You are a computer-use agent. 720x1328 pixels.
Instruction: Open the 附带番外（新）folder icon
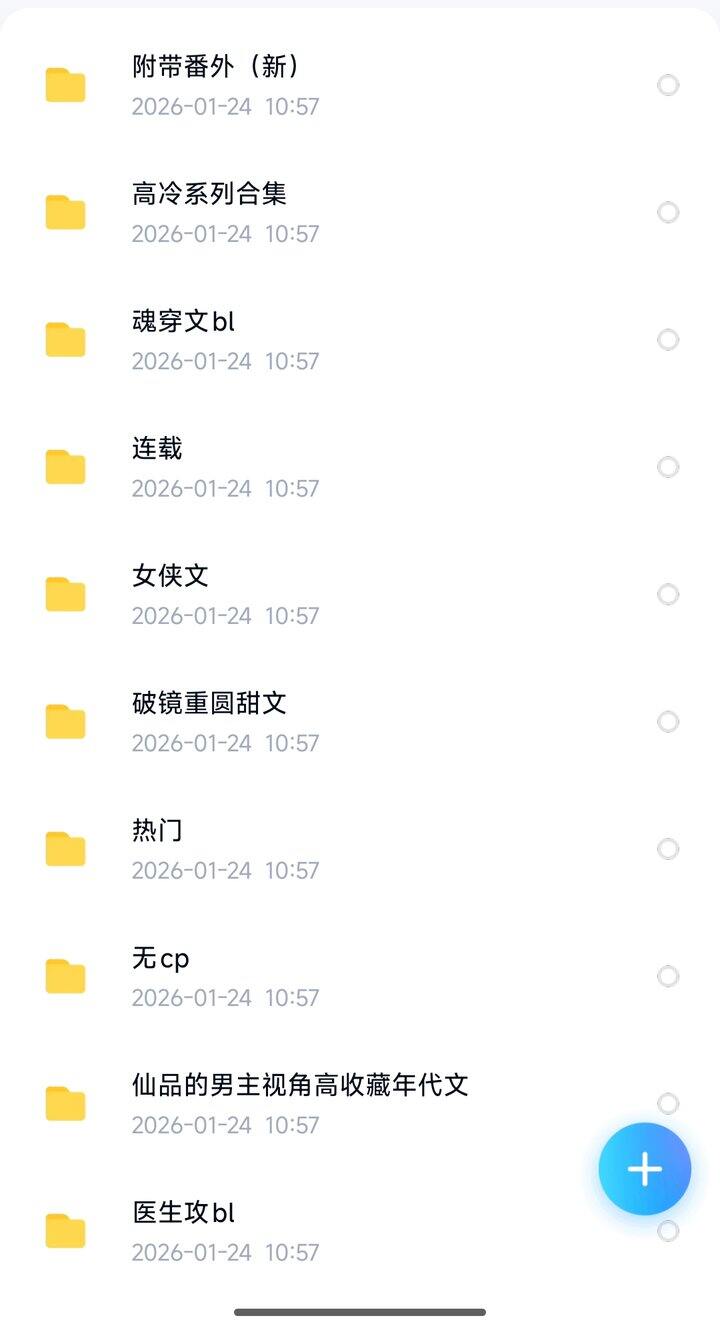point(64,85)
